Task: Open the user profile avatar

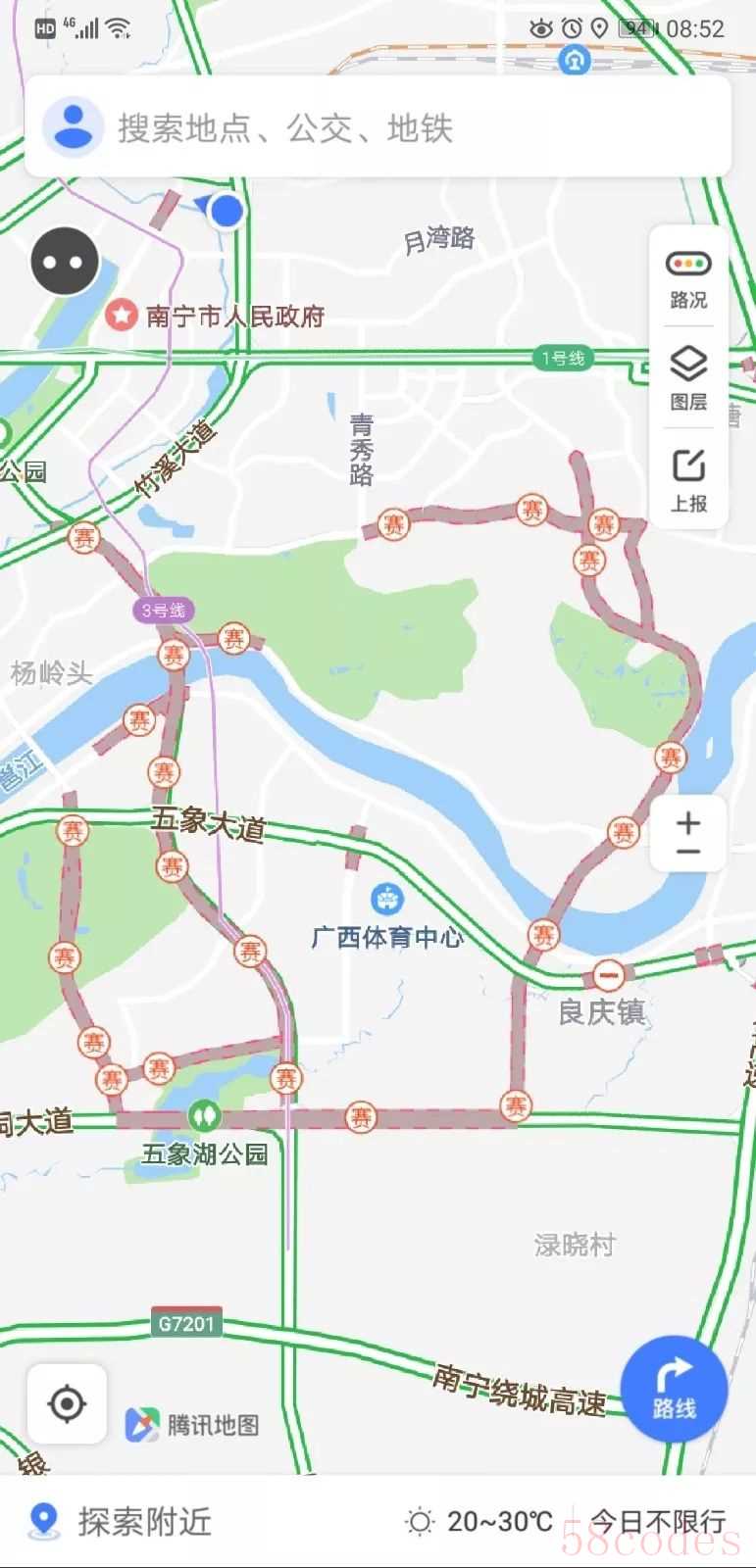Action: [73, 127]
